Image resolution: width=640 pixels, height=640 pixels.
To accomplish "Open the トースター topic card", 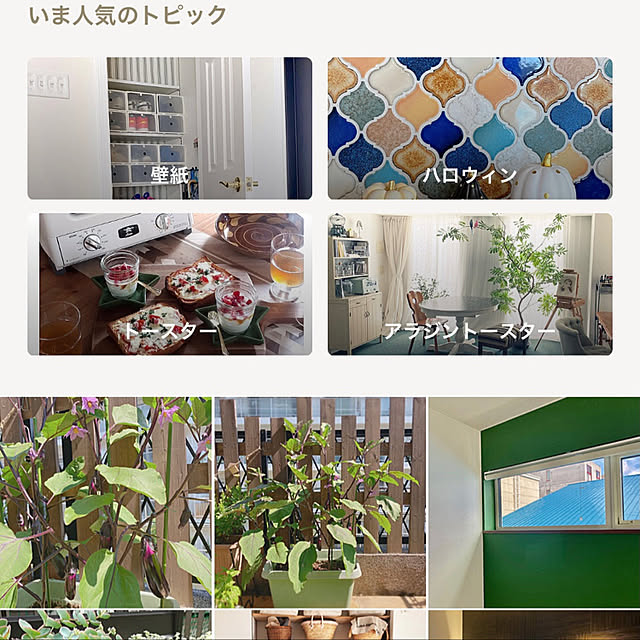I will pyautogui.click(x=169, y=284).
